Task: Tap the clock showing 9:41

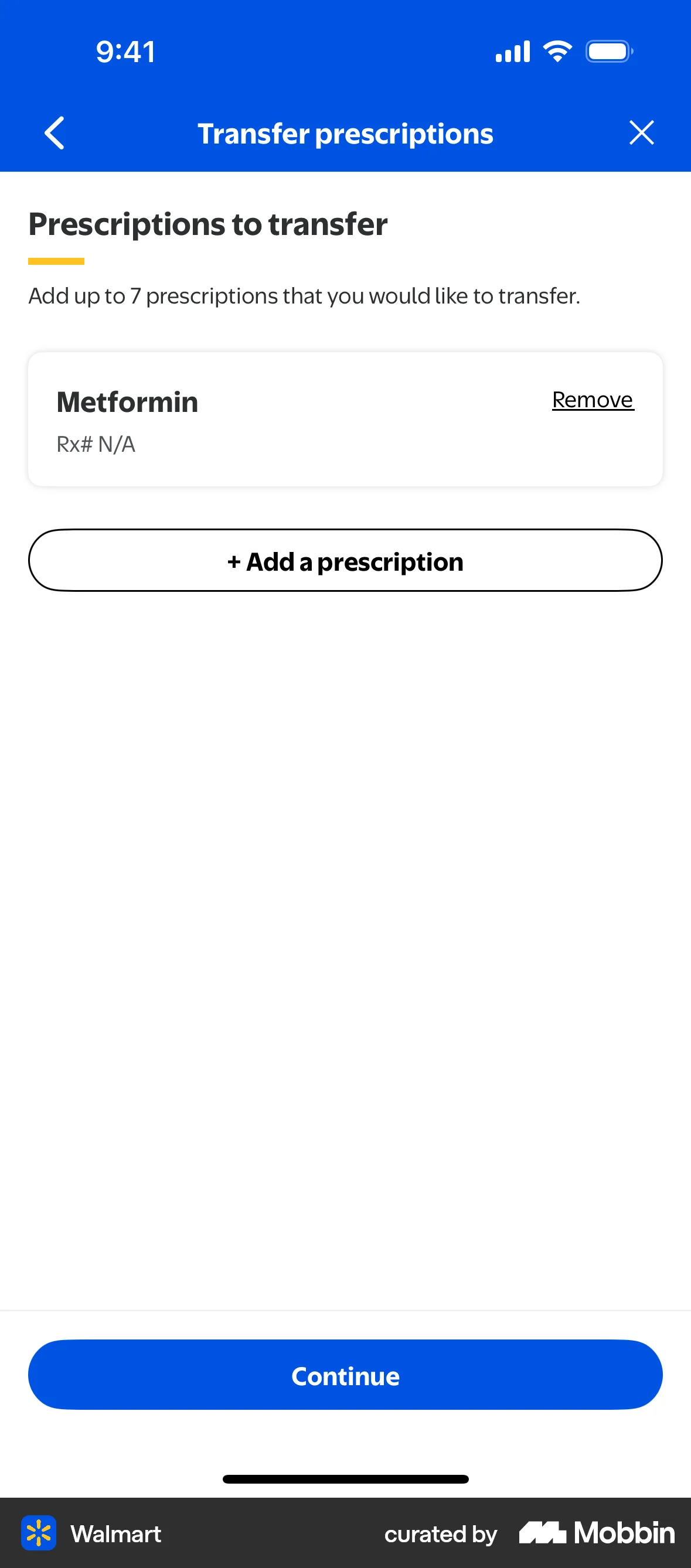Action: tap(124, 51)
